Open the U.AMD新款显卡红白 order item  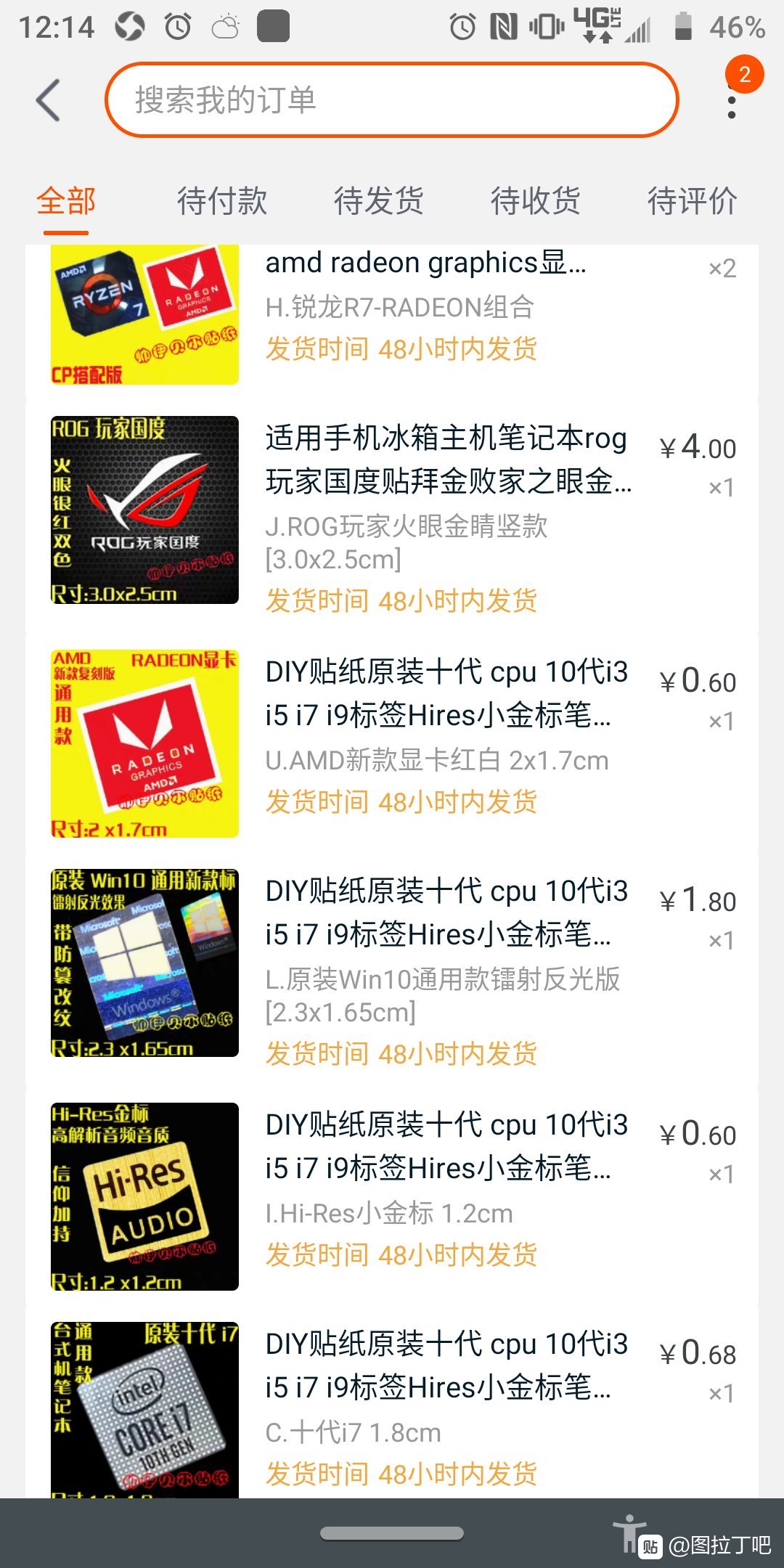tap(392, 743)
